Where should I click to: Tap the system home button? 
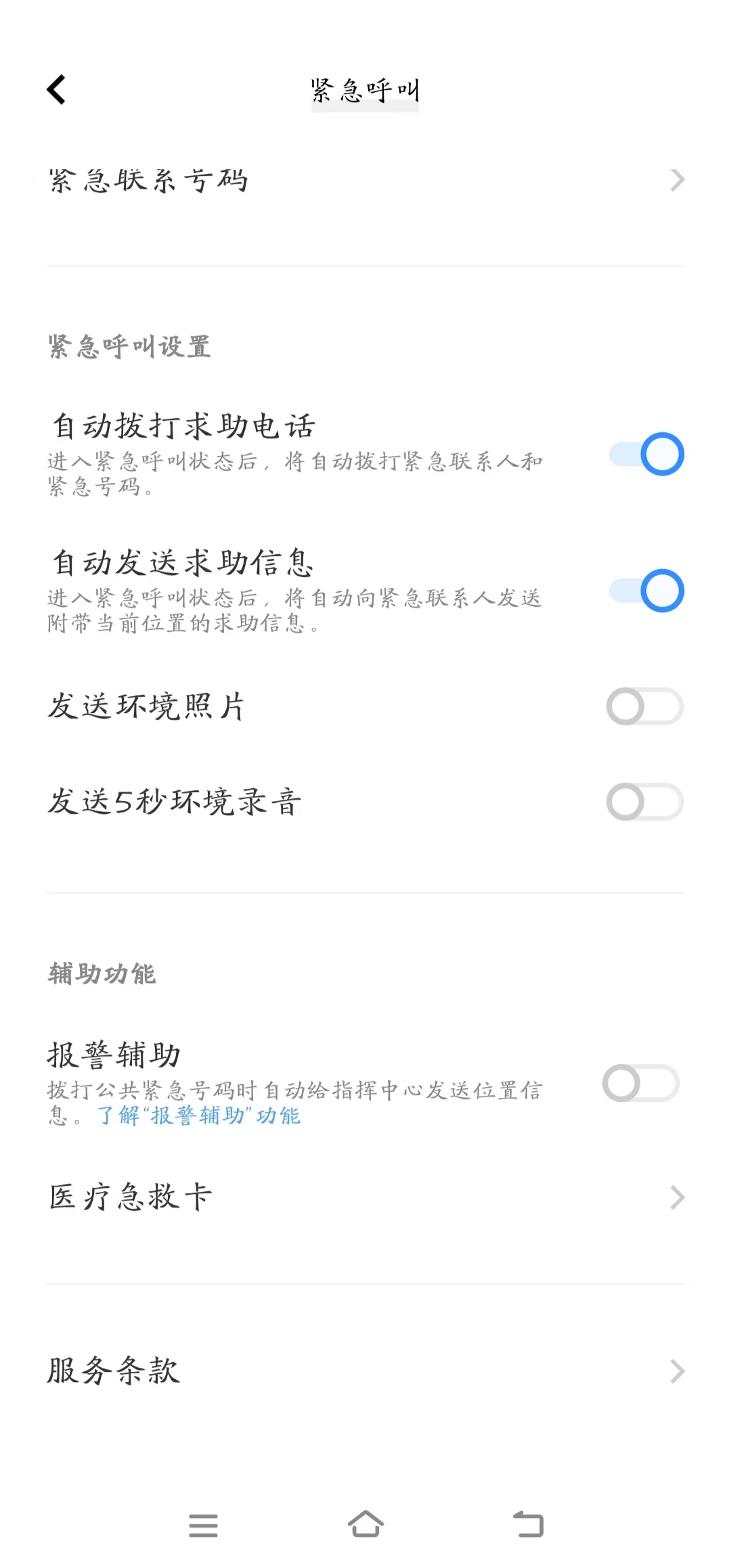click(365, 1525)
